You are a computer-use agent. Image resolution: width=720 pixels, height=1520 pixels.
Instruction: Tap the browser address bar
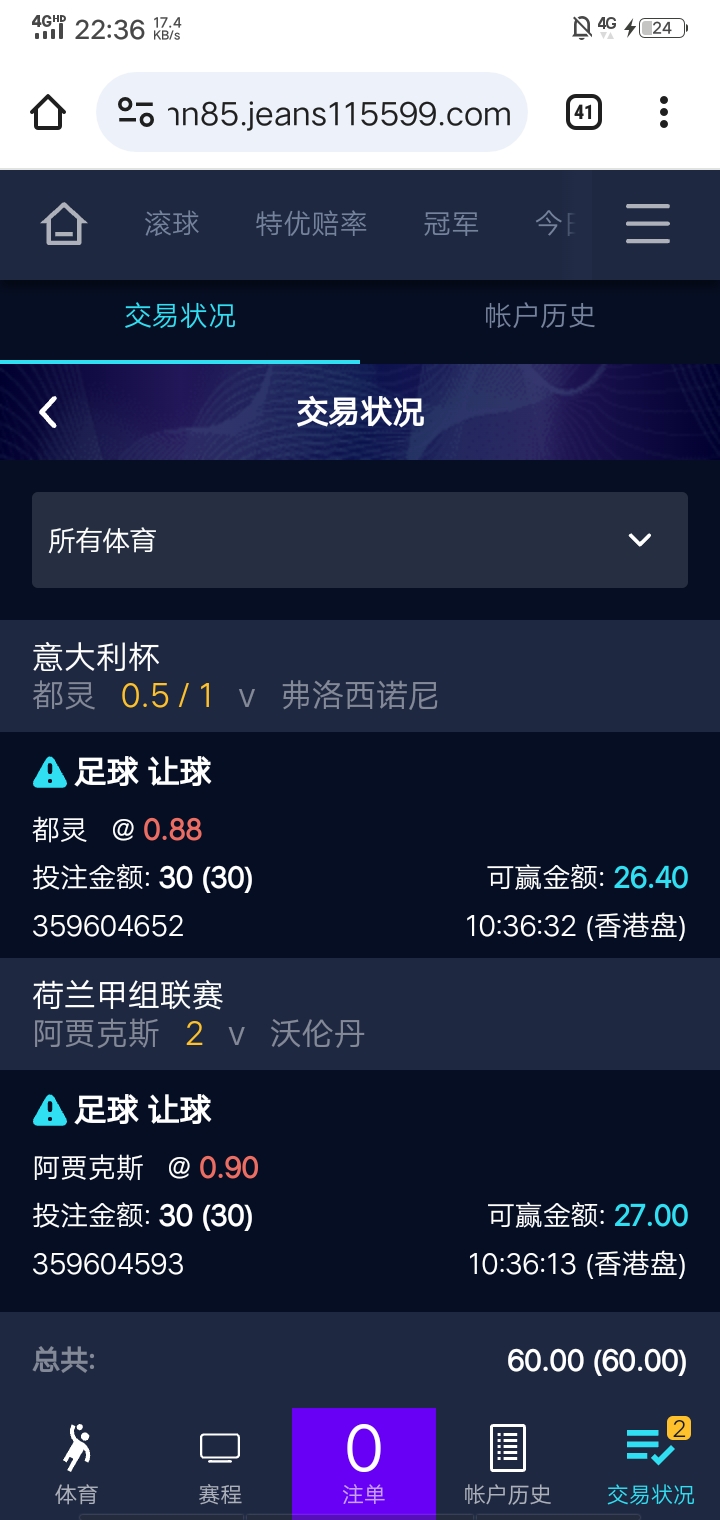(x=312, y=113)
